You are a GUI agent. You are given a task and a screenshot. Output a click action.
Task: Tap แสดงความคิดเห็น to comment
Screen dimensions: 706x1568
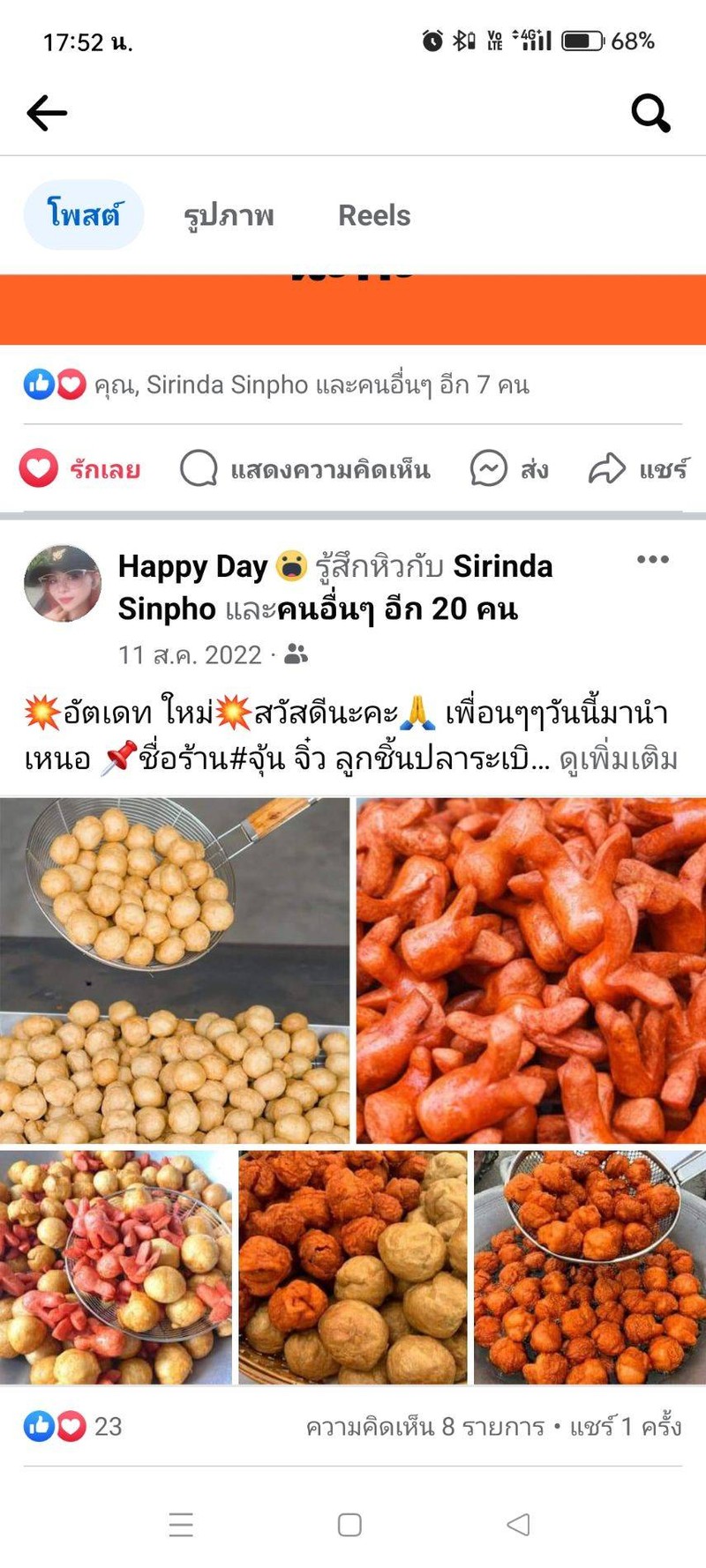pyautogui.click(x=305, y=468)
